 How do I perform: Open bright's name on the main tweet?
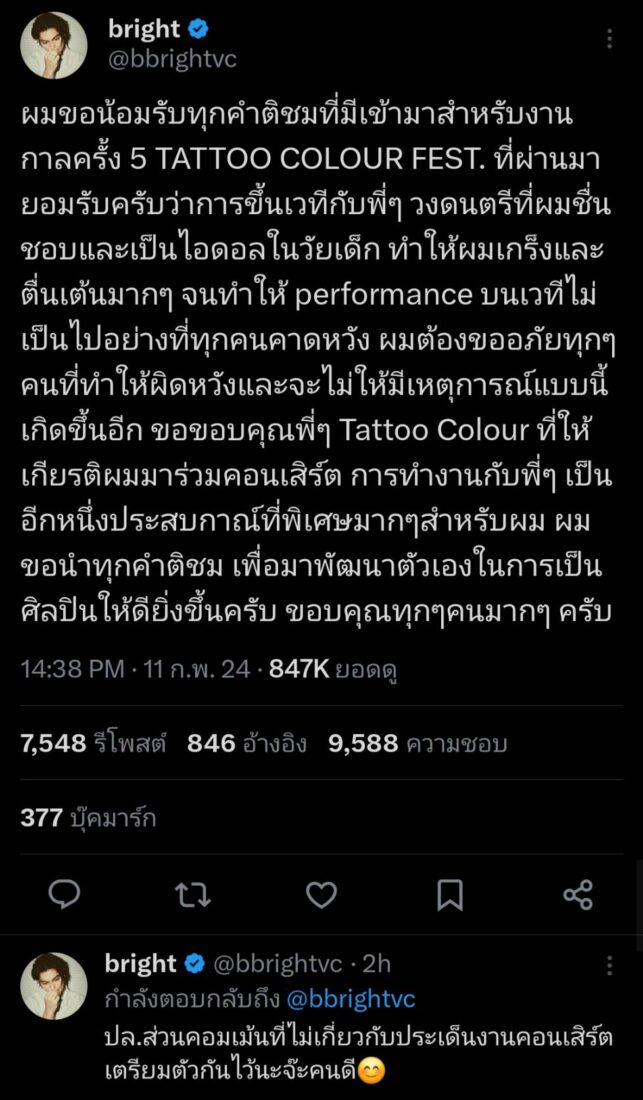click(x=144, y=28)
